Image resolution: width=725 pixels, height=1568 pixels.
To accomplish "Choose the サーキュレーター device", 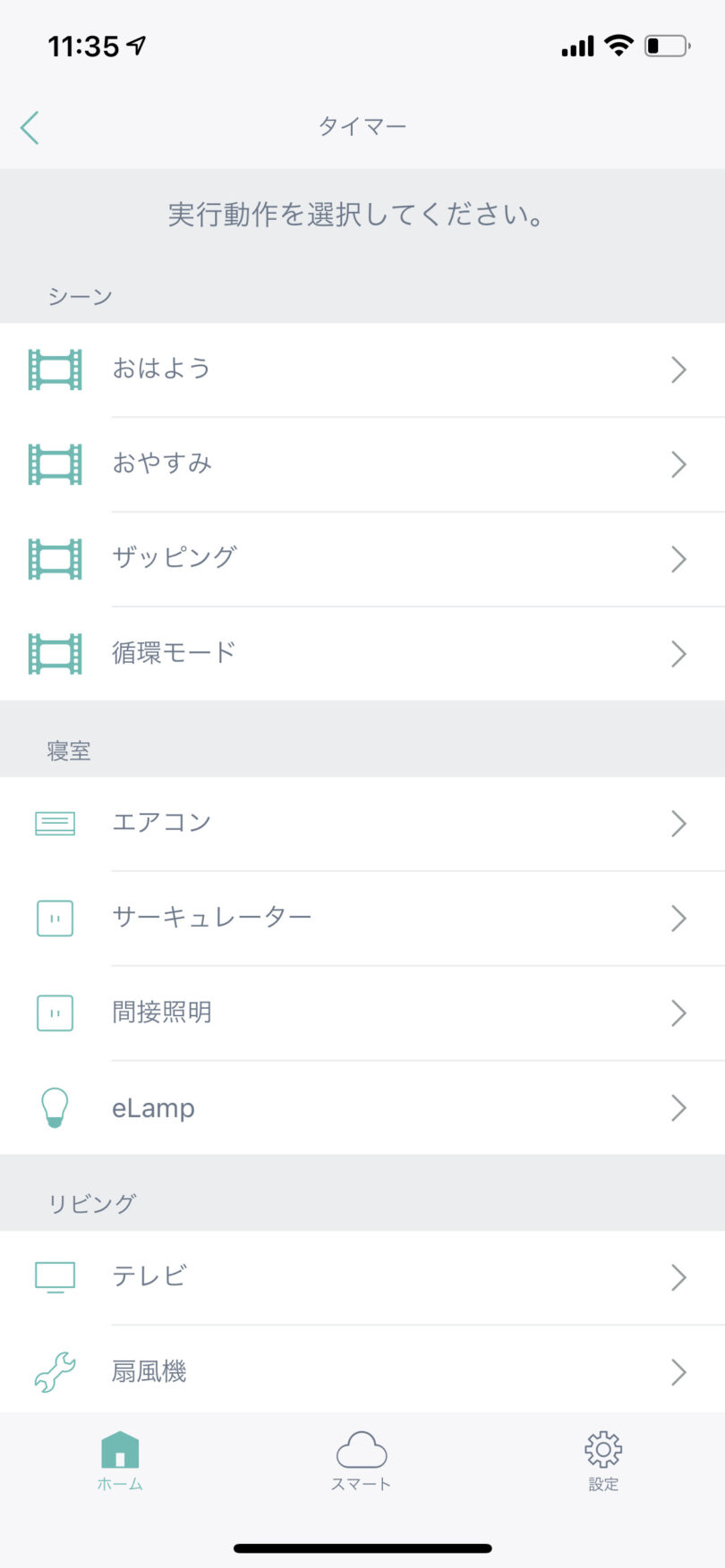I will 362,919.
